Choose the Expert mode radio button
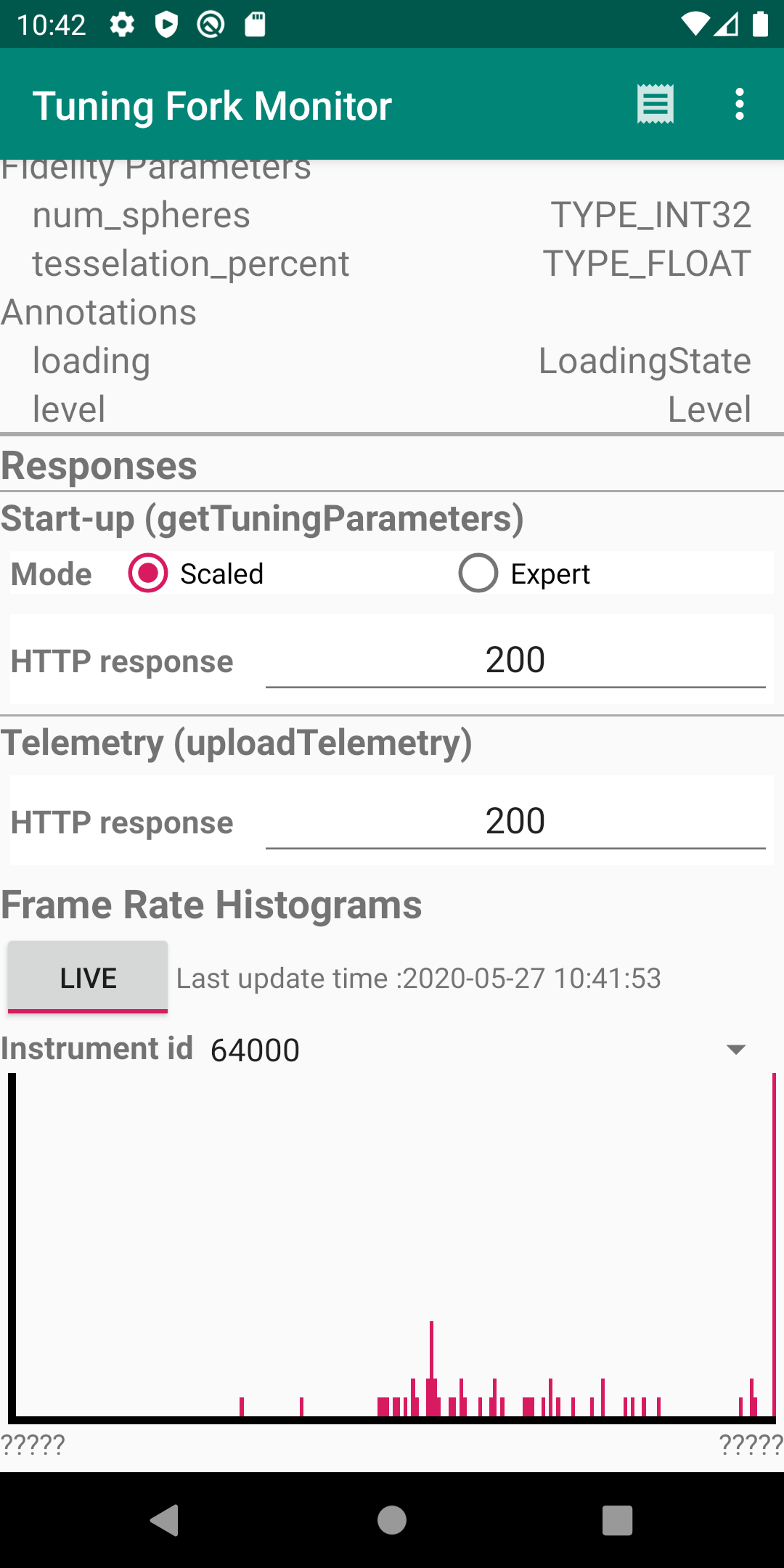 click(x=478, y=573)
